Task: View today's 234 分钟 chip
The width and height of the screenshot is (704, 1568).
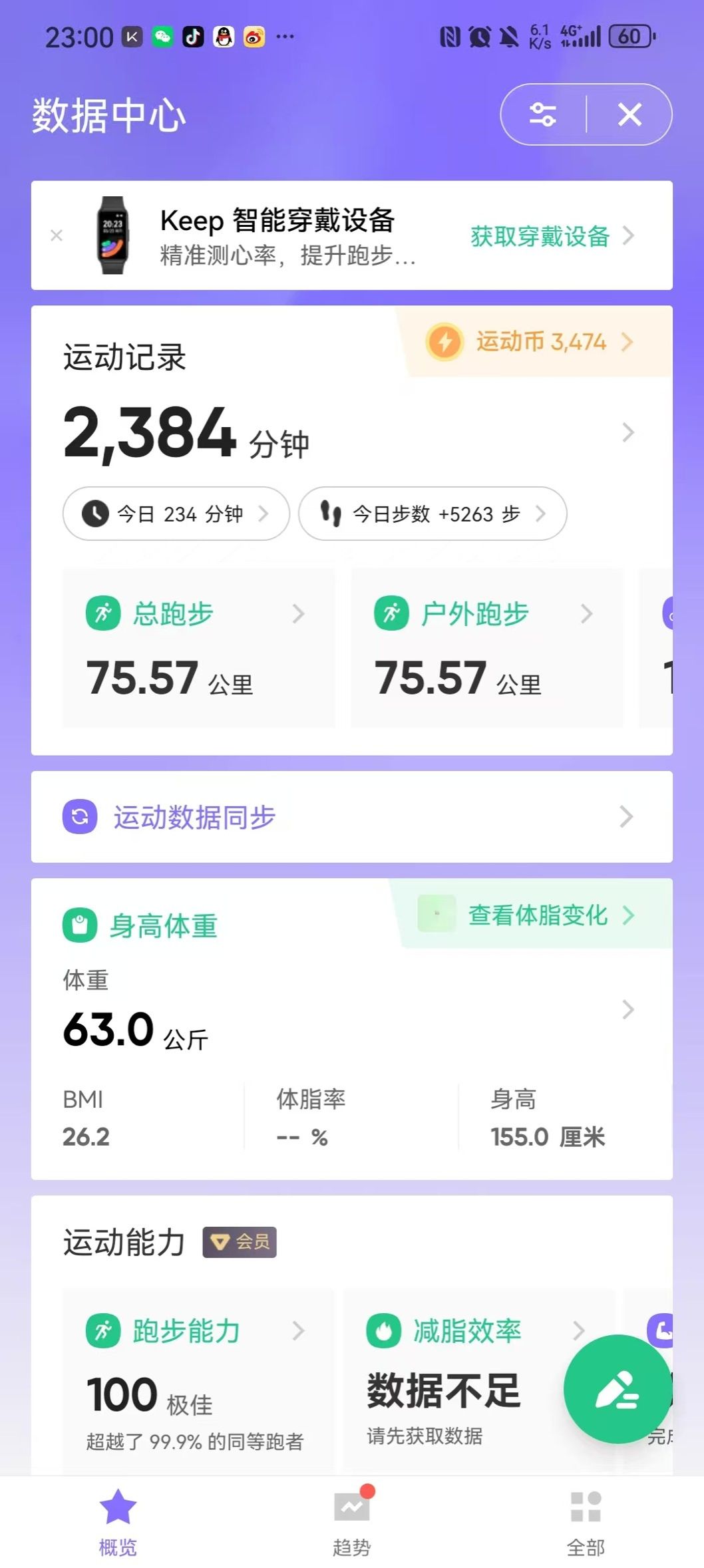Action: click(176, 514)
